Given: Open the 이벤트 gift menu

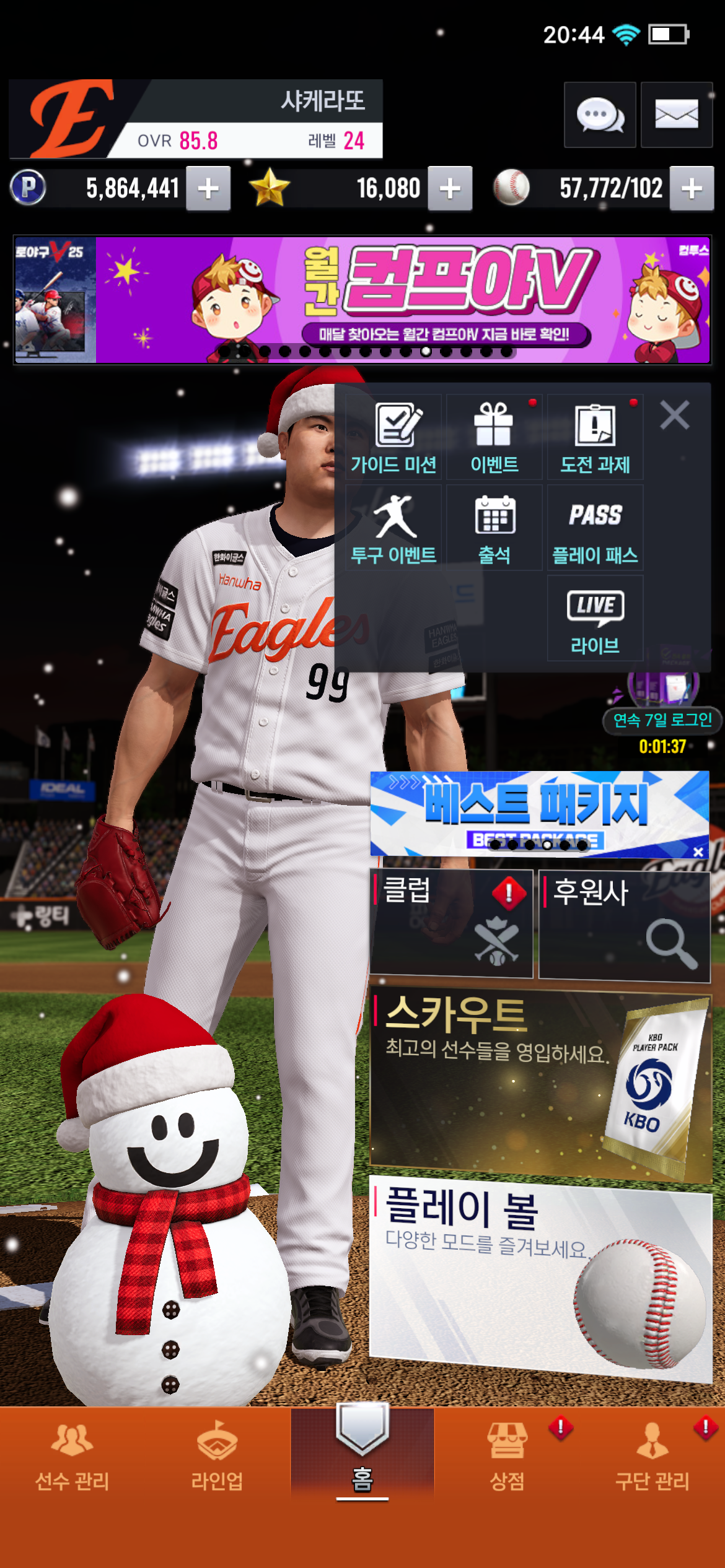Looking at the screenshot, I should coord(494,437).
